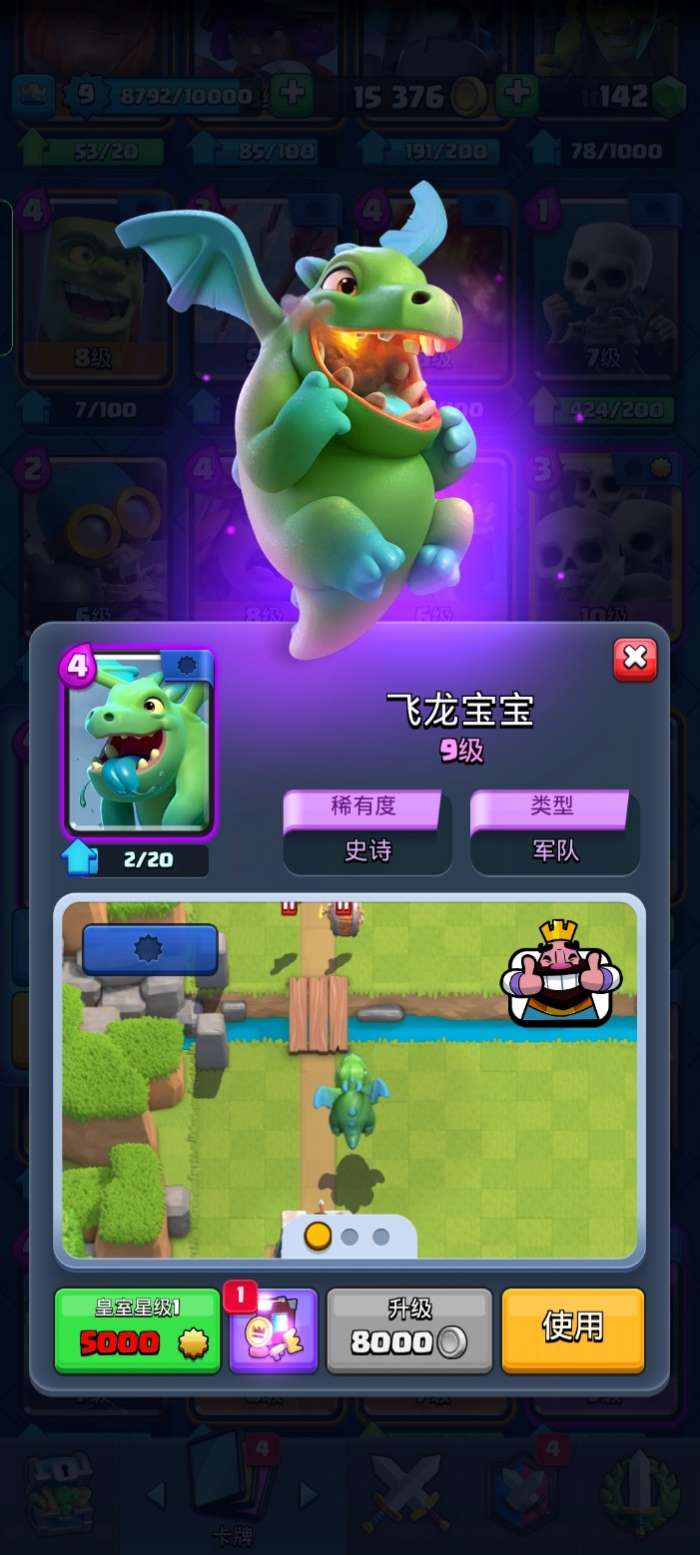The image size is (700, 1555).
Task: Tap the king thumbs-up emote
Action: pos(560,972)
